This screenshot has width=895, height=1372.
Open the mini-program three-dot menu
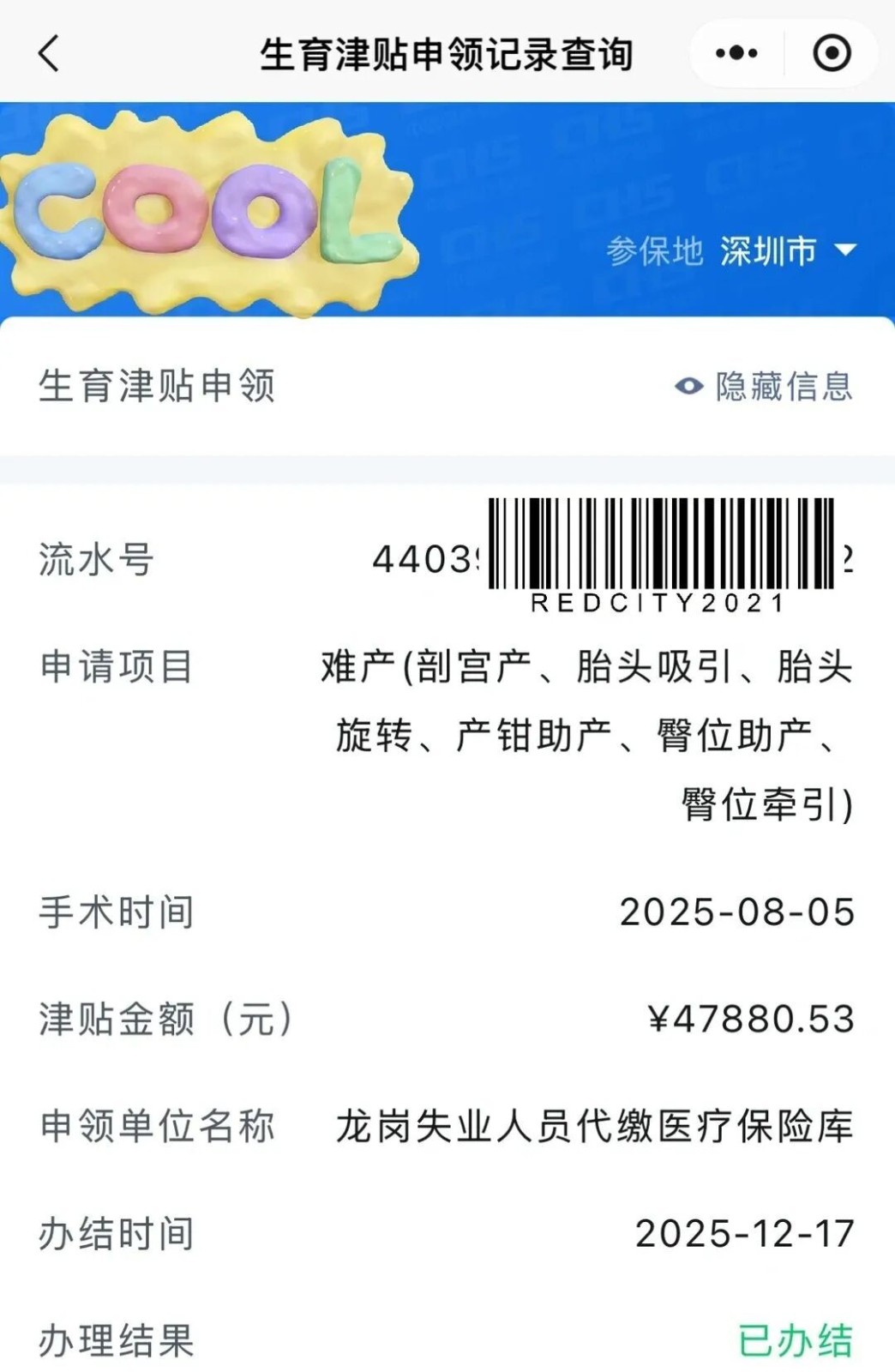coord(736,53)
